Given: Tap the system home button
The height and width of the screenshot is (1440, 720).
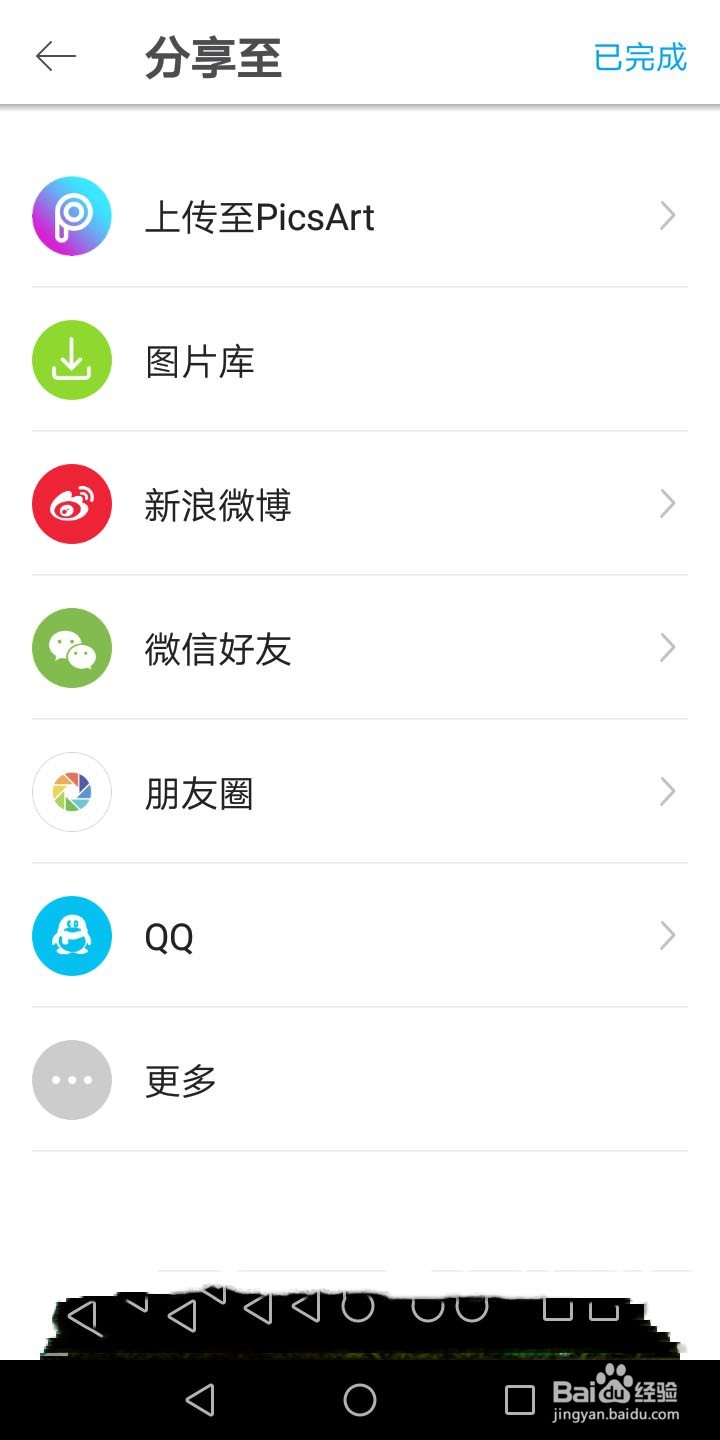Looking at the screenshot, I should [x=360, y=1400].
